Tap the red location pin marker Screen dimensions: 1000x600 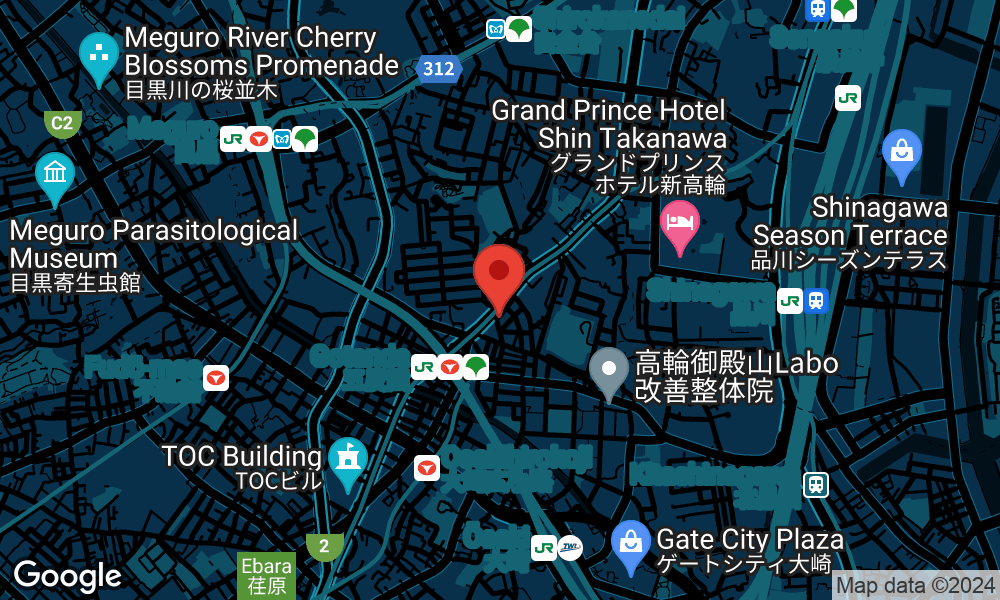pos(499,273)
